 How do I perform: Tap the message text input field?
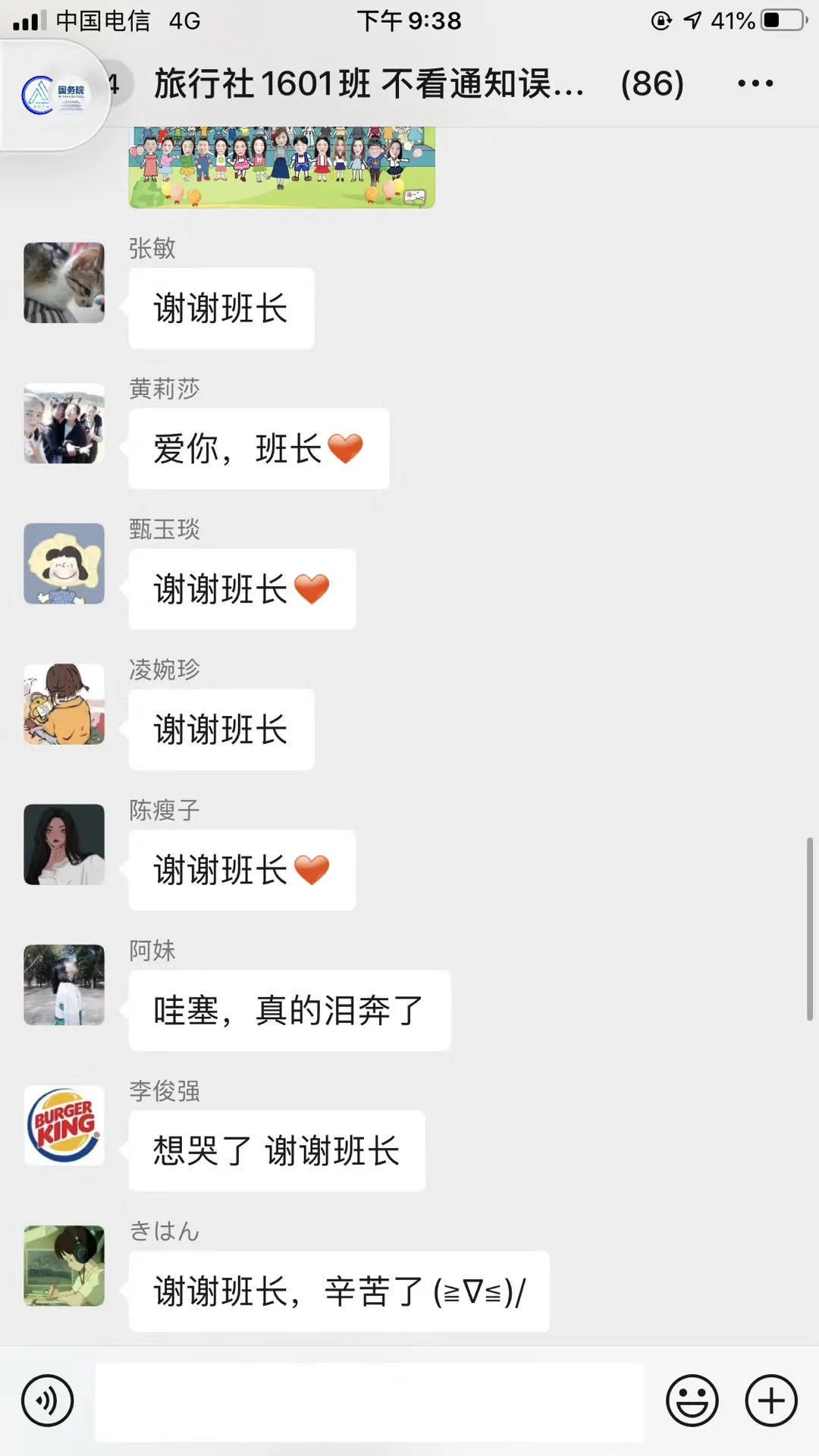pos(369,1401)
